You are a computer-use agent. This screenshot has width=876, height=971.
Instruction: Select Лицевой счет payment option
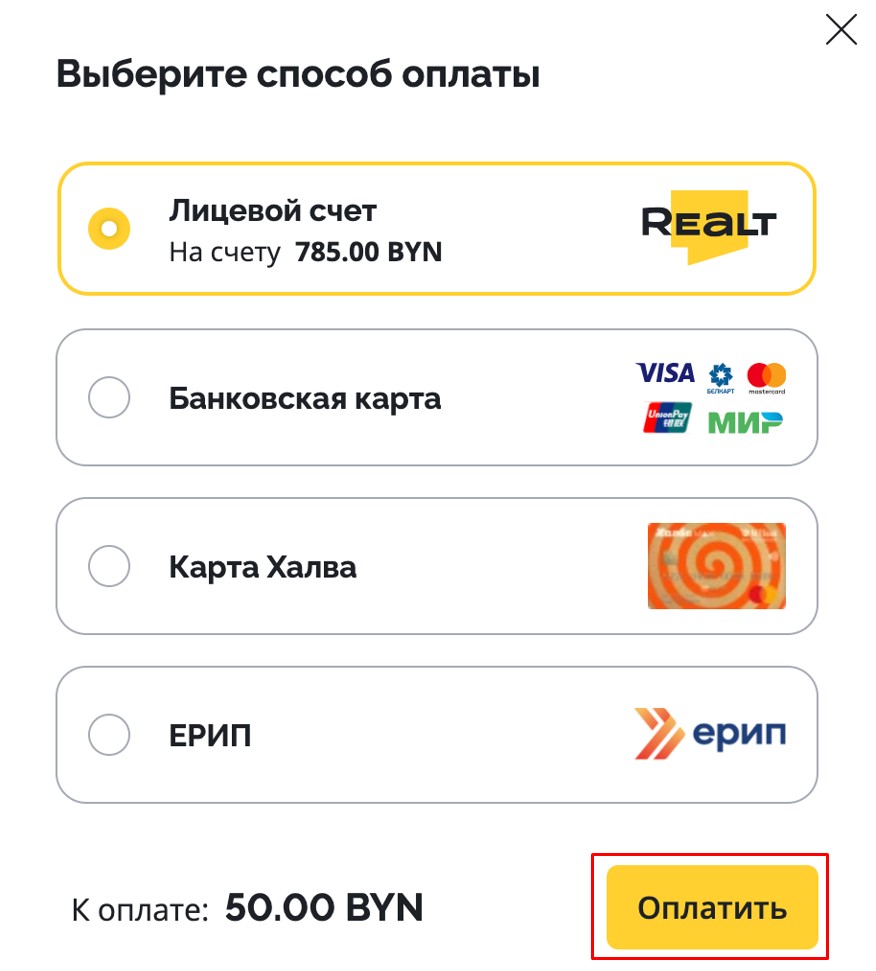point(109,229)
